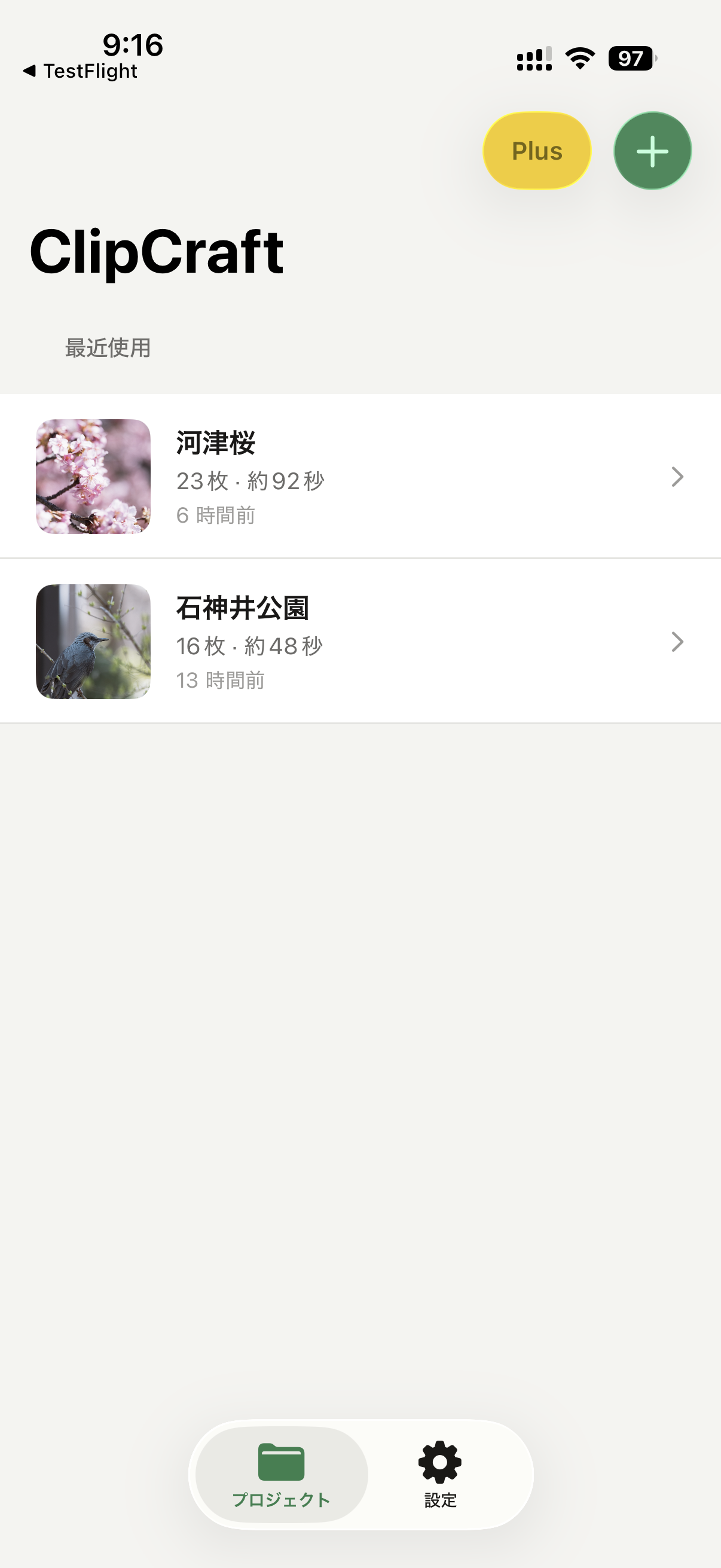Open the 石神井公園 project via its chevron

tap(677, 642)
